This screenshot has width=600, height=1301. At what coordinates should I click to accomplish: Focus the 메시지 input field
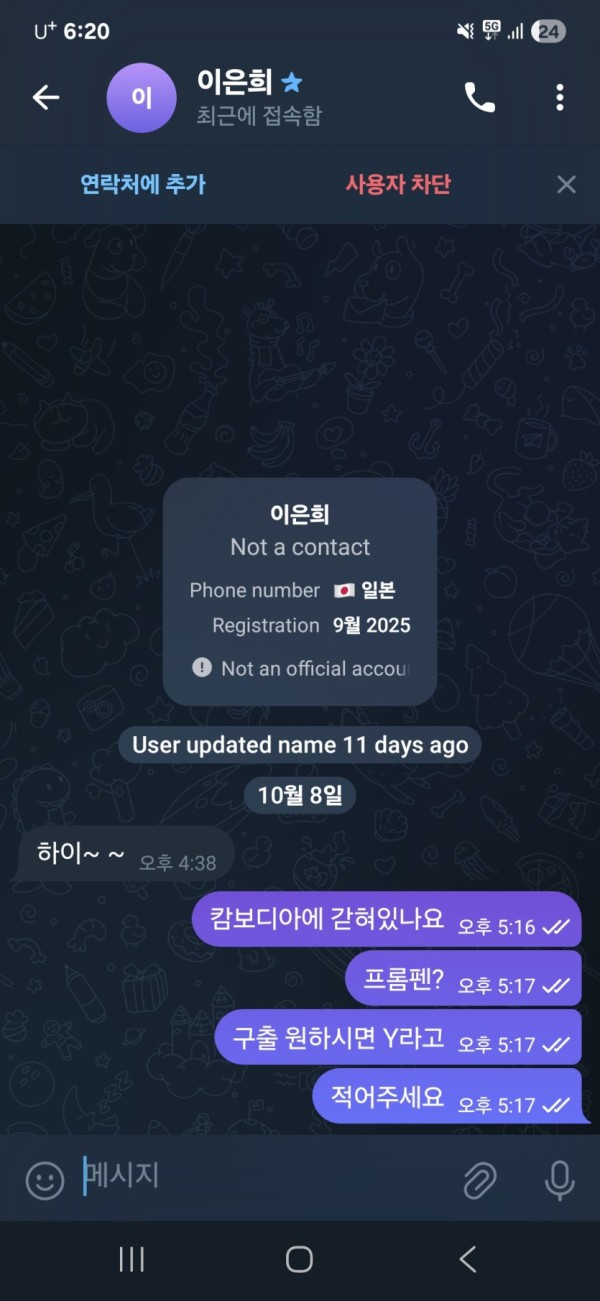tap(260, 1176)
